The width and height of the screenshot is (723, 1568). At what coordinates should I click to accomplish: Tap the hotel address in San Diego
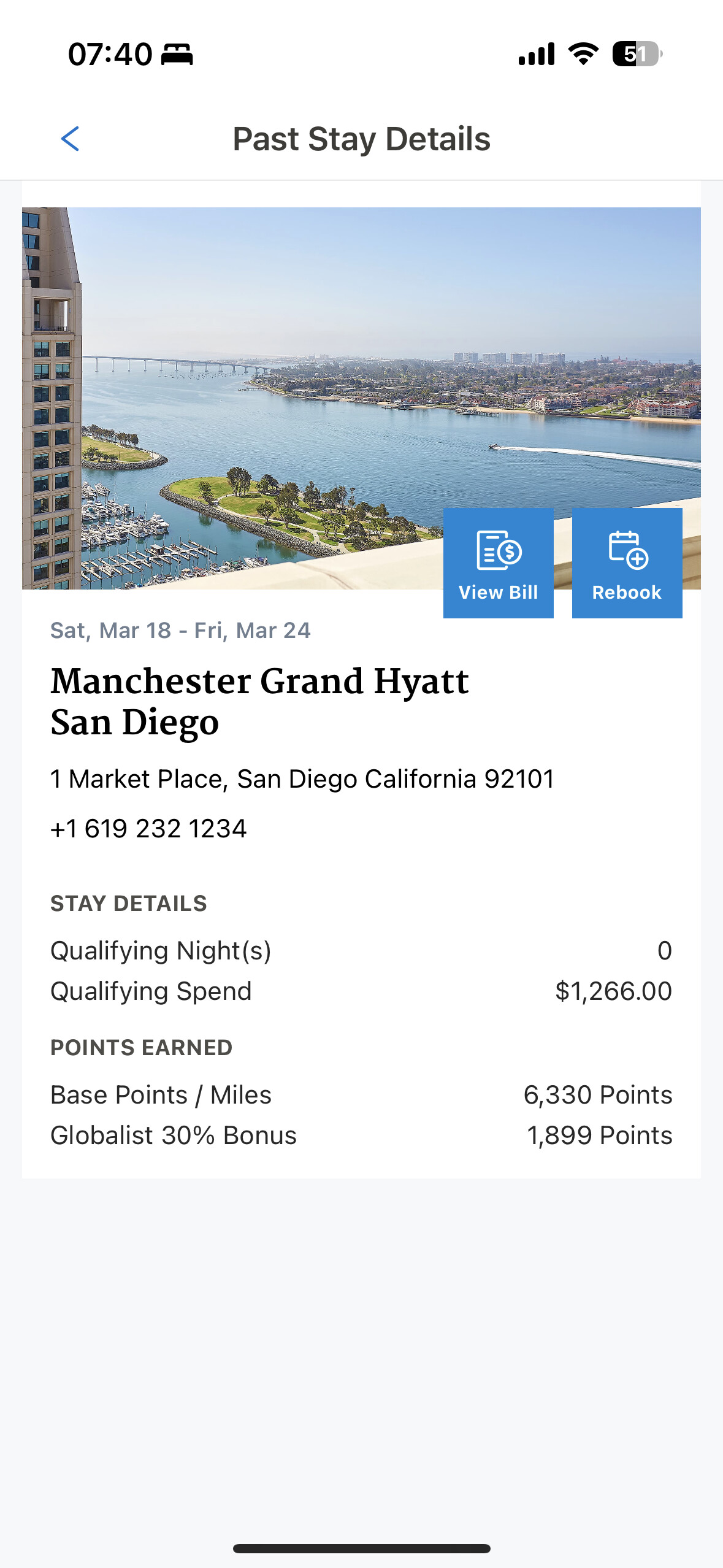pyautogui.click(x=302, y=778)
